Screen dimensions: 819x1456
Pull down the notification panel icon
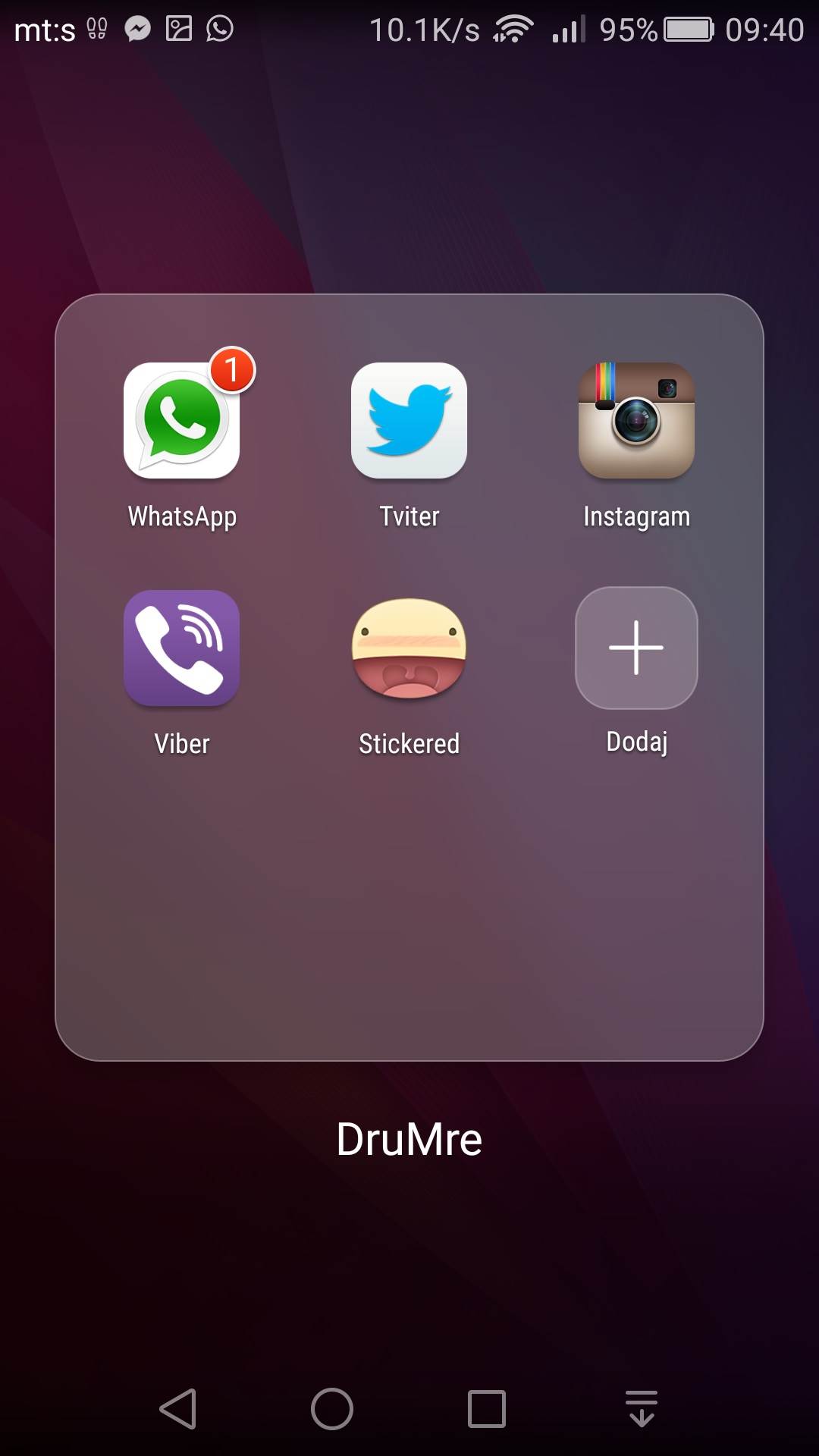(x=642, y=1409)
